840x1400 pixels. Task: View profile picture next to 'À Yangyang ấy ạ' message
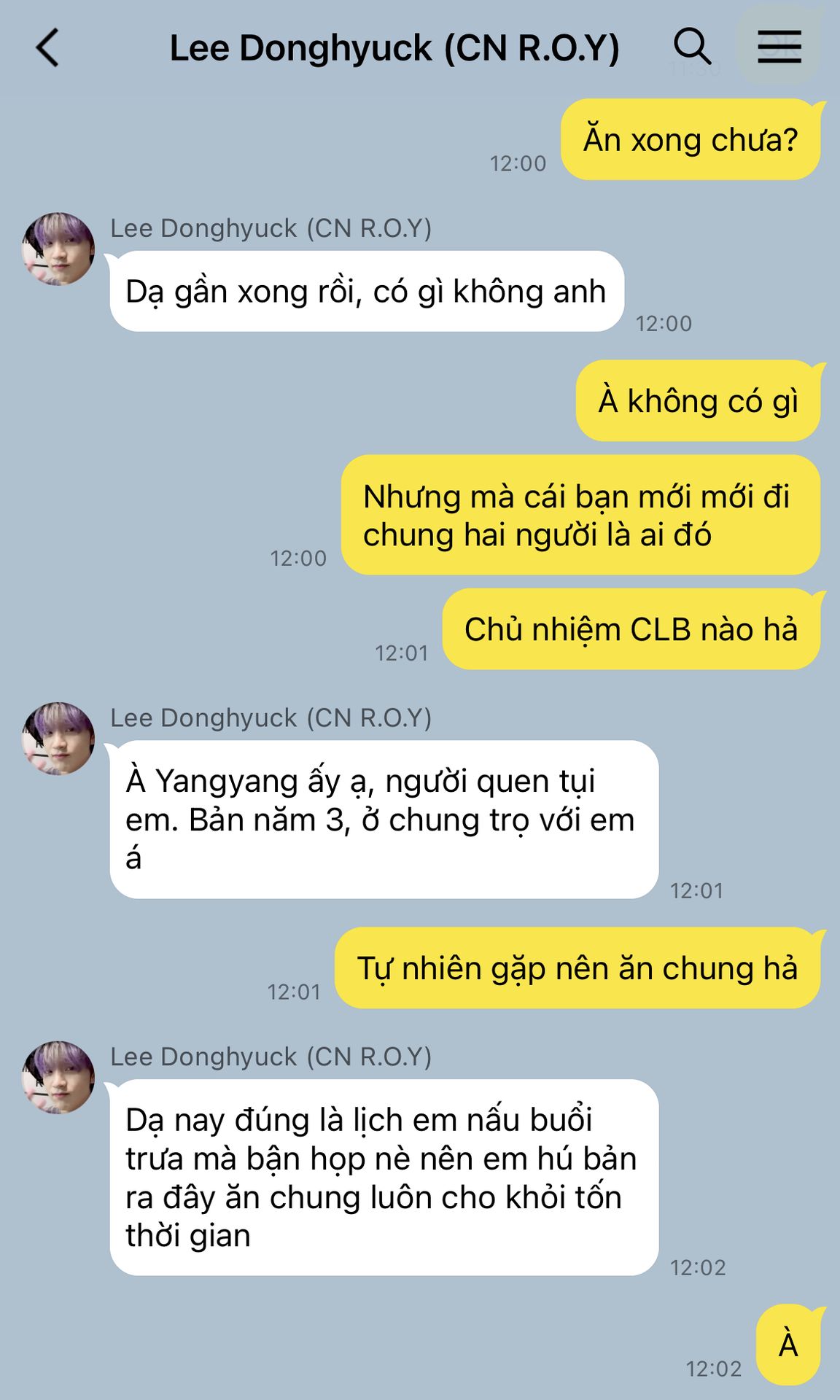58,739
